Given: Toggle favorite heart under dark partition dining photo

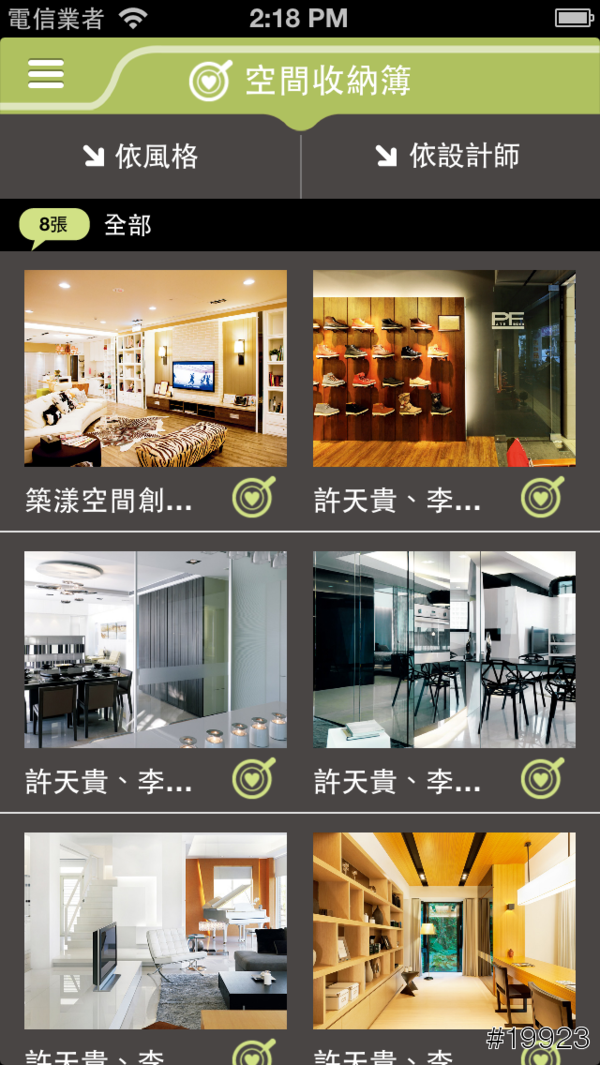Looking at the screenshot, I should tap(254, 778).
